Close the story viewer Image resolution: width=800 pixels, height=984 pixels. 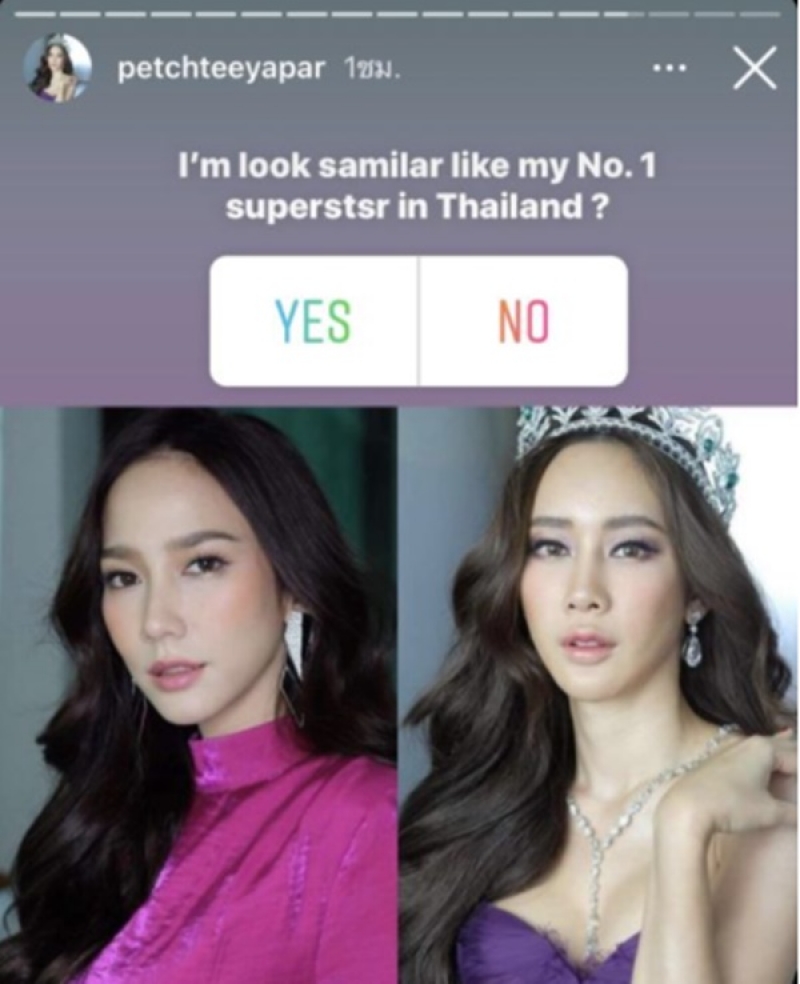(754, 69)
